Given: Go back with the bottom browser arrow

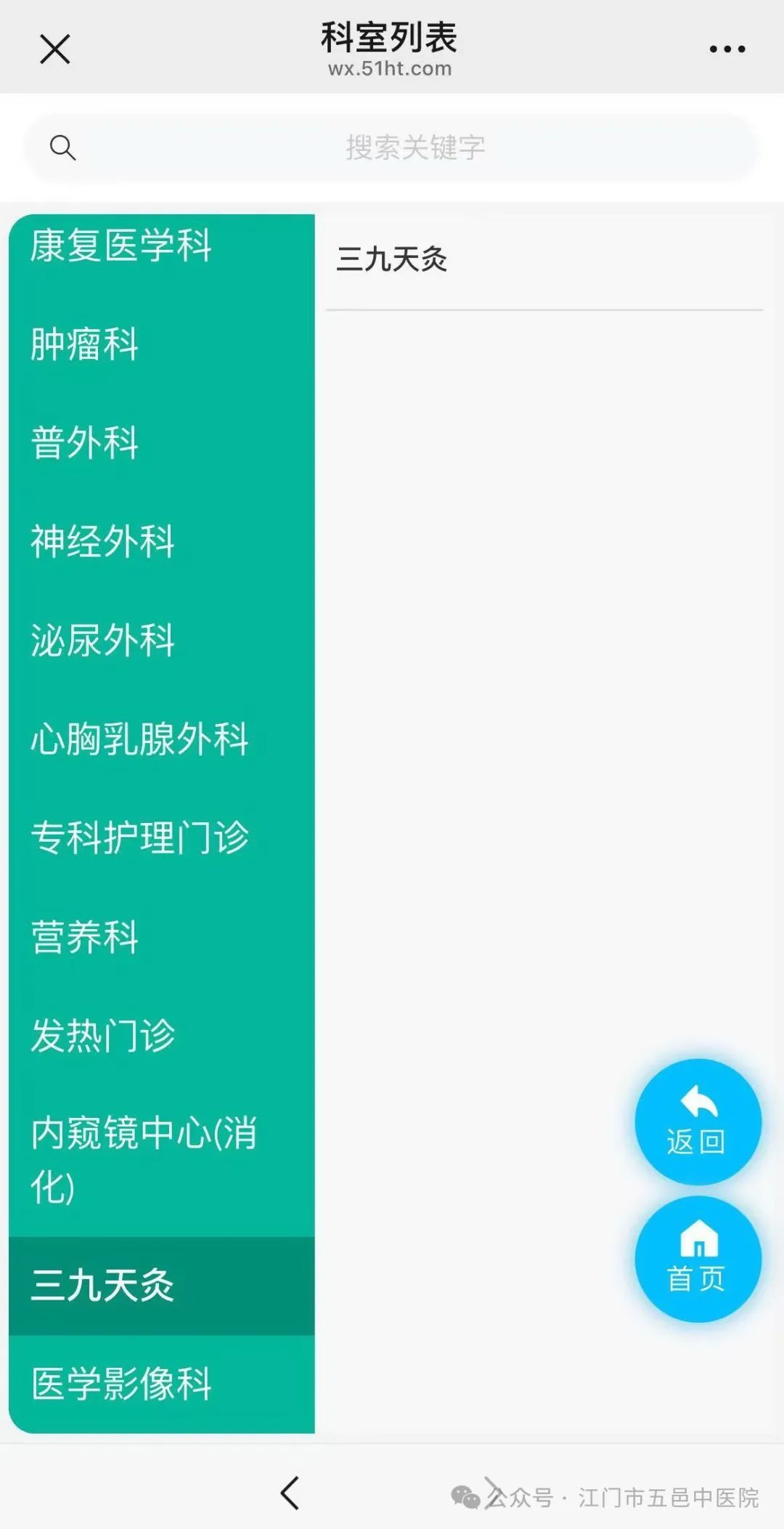Looking at the screenshot, I should [290, 1493].
